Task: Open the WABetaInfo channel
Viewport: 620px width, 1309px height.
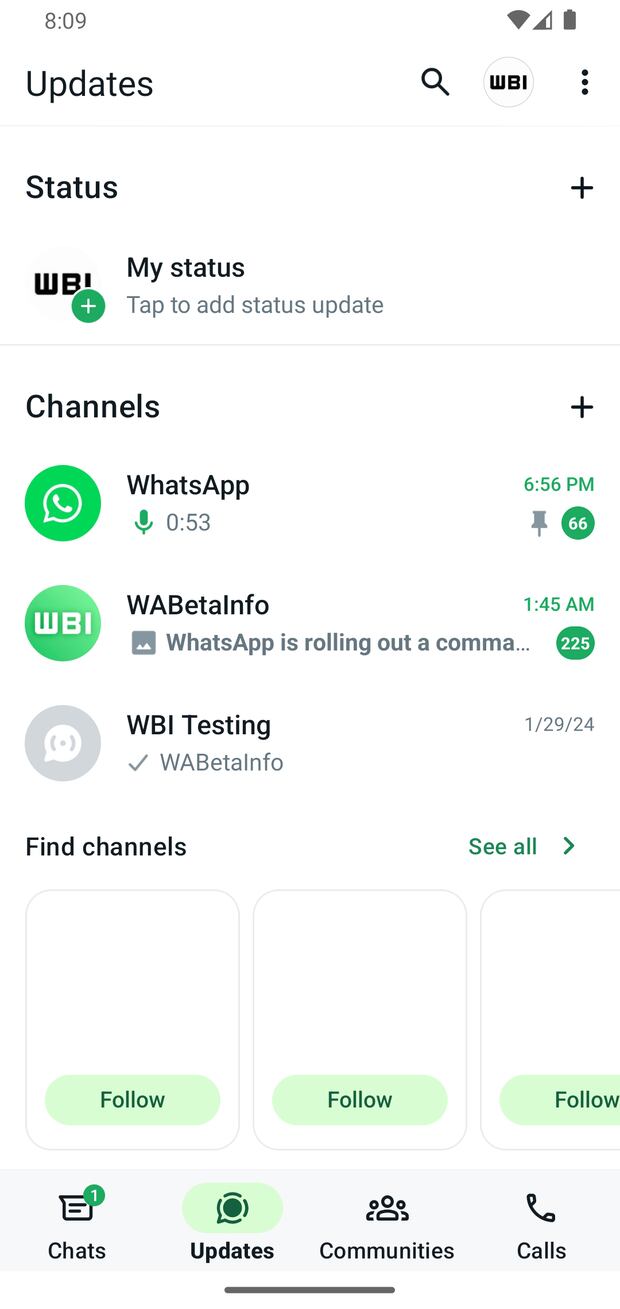Action: tap(310, 623)
